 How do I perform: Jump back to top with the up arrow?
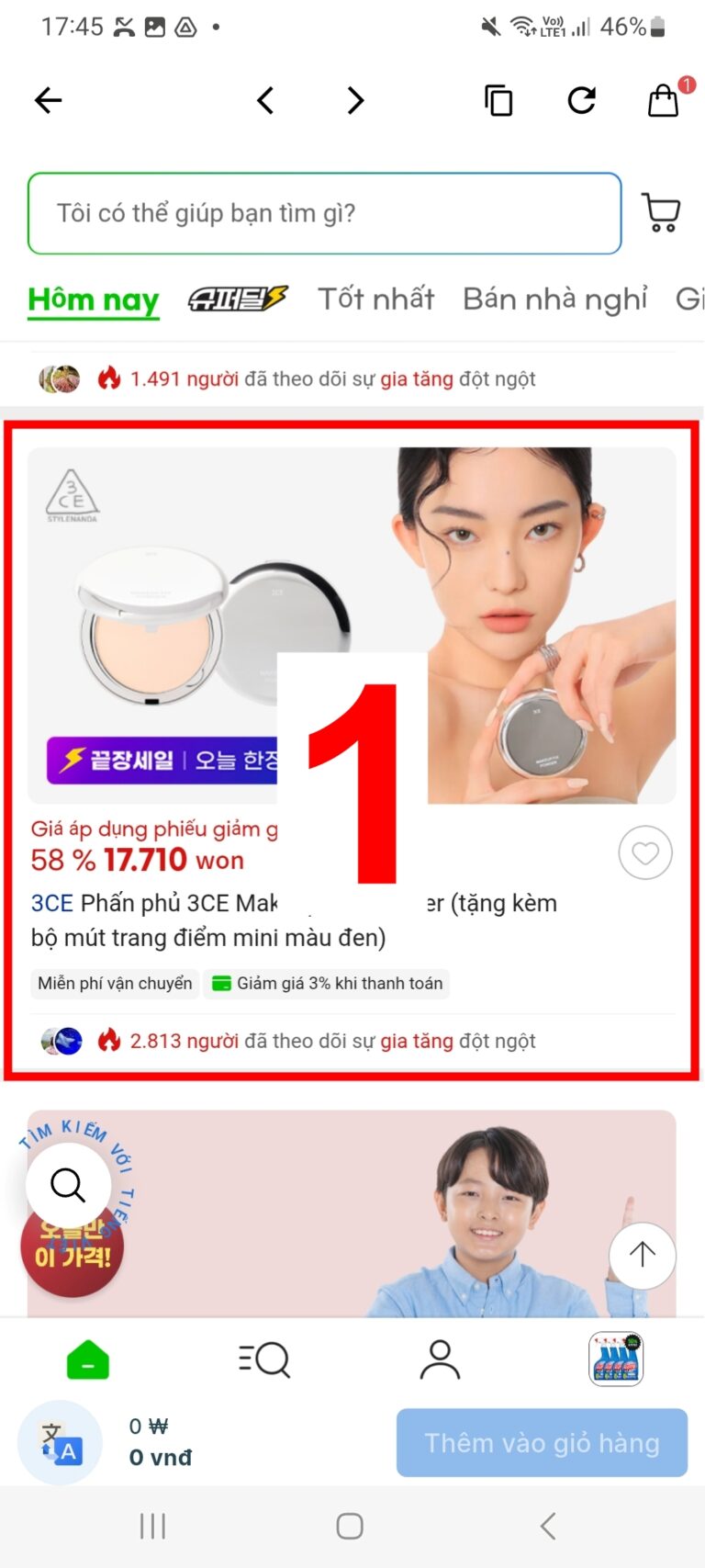point(642,1255)
